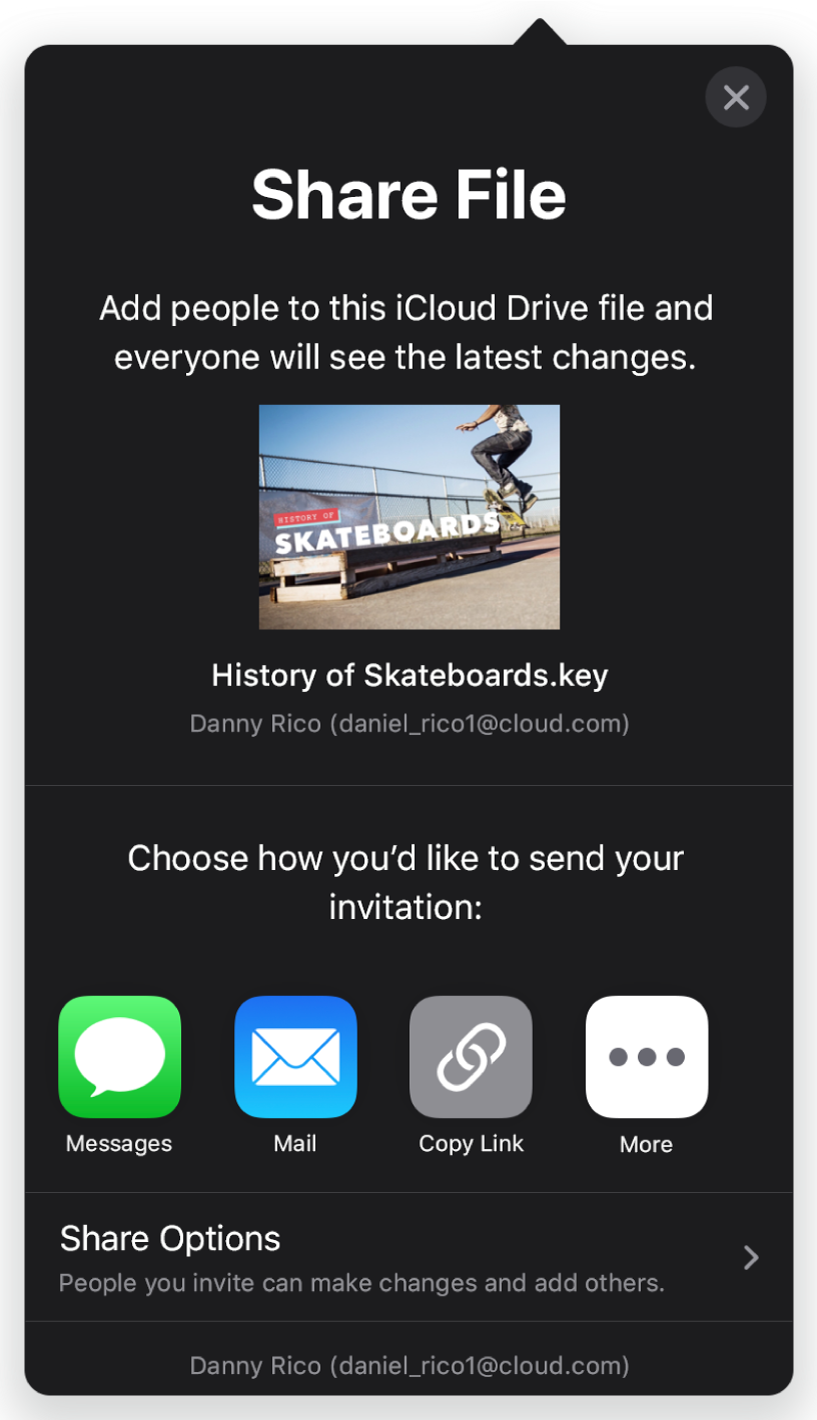Open additional share apps via three-dots icon
This screenshot has width=817, height=1420.
click(x=646, y=1057)
